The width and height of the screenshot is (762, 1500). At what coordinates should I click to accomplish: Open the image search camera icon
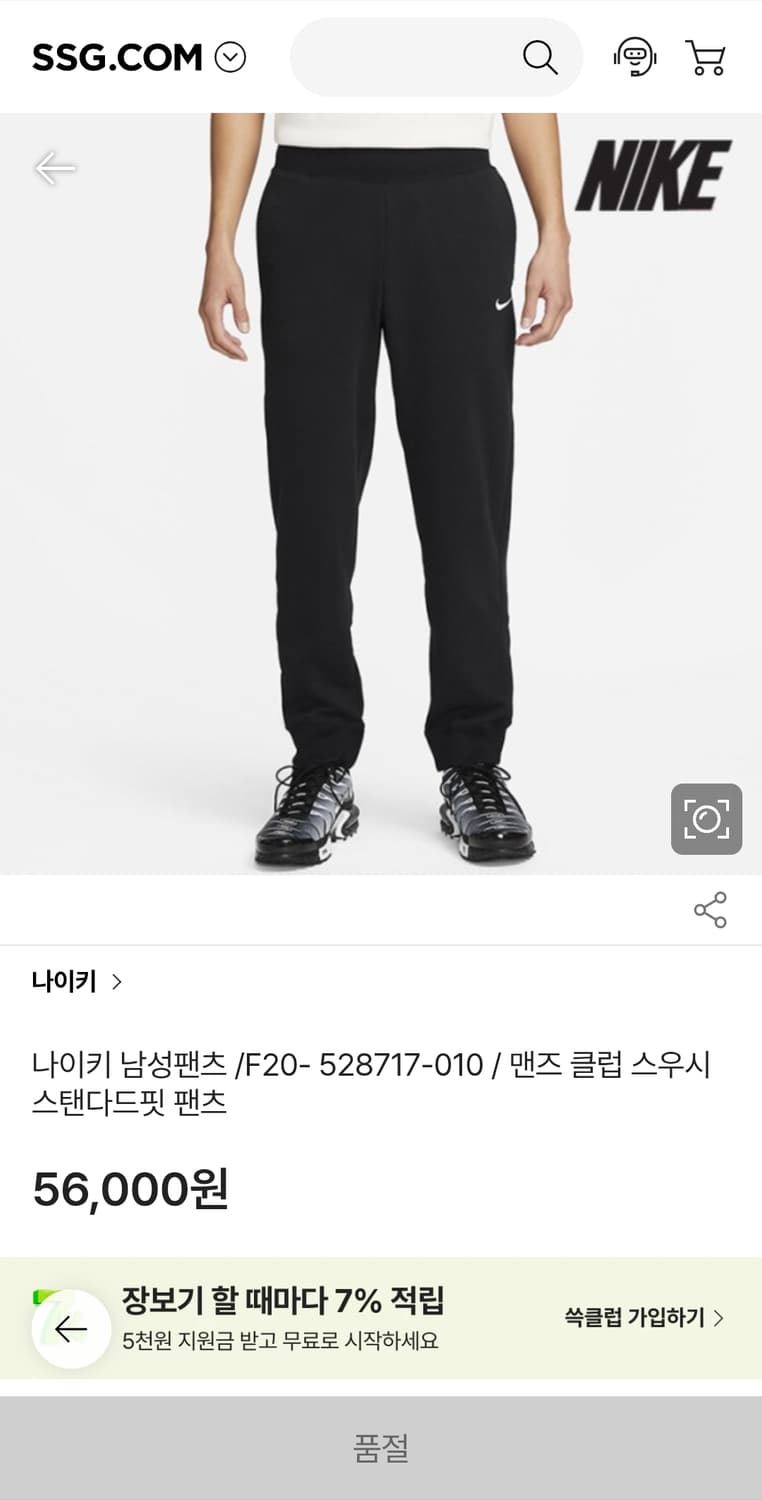click(707, 818)
